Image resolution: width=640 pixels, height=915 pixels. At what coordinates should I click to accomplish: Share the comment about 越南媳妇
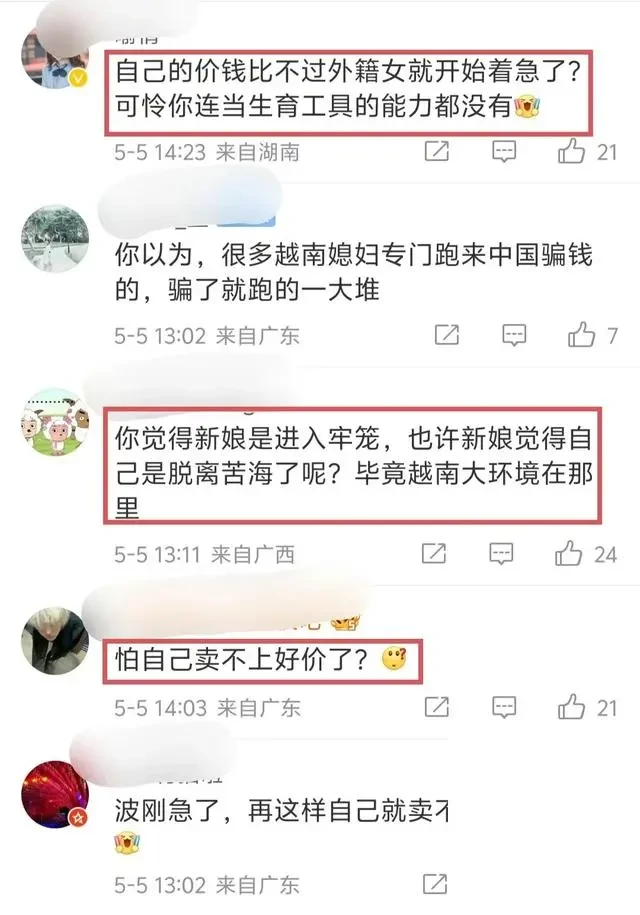(447, 335)
